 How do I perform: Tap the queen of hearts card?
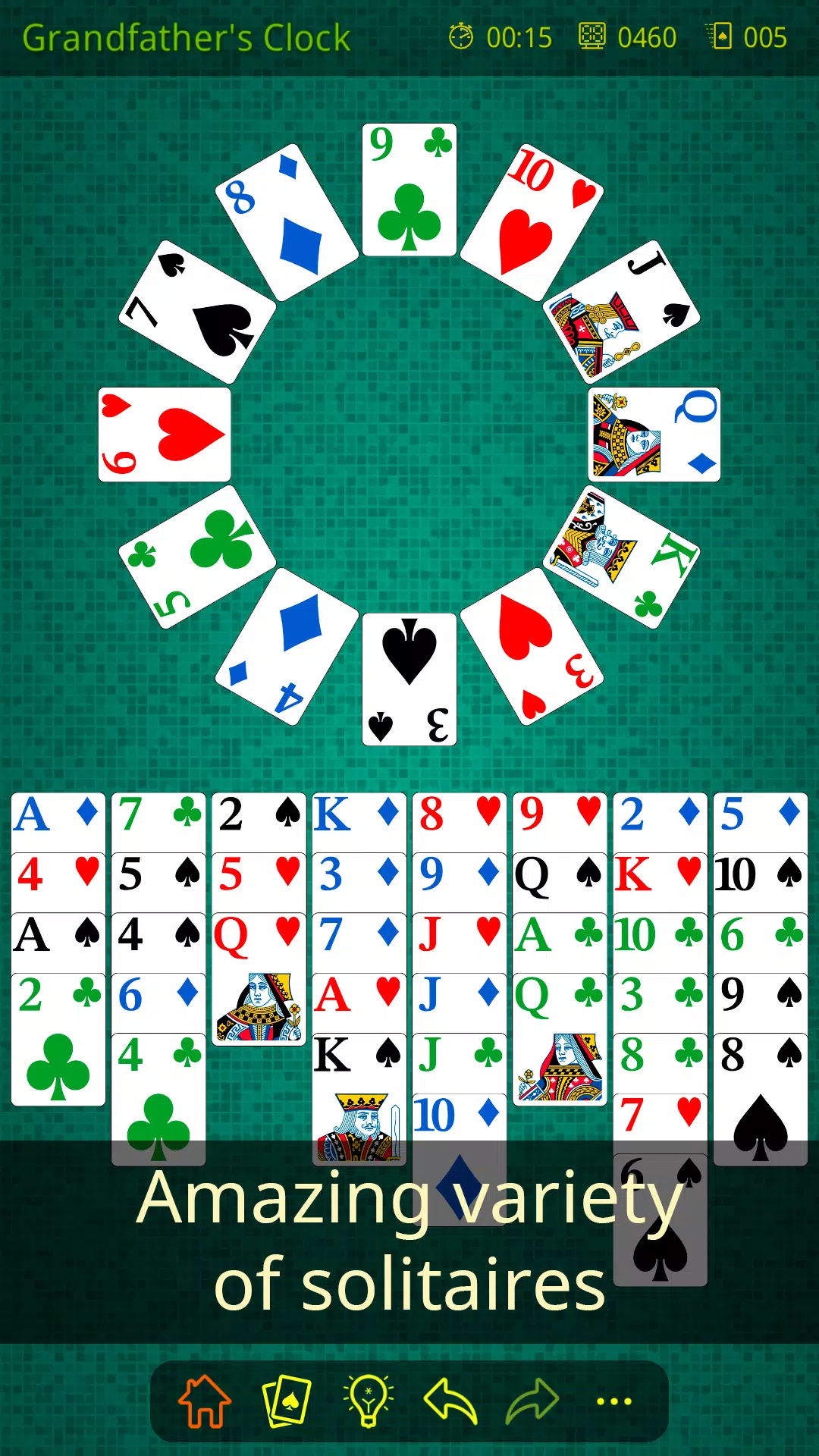pyautogui.click(x=259, y=986)
